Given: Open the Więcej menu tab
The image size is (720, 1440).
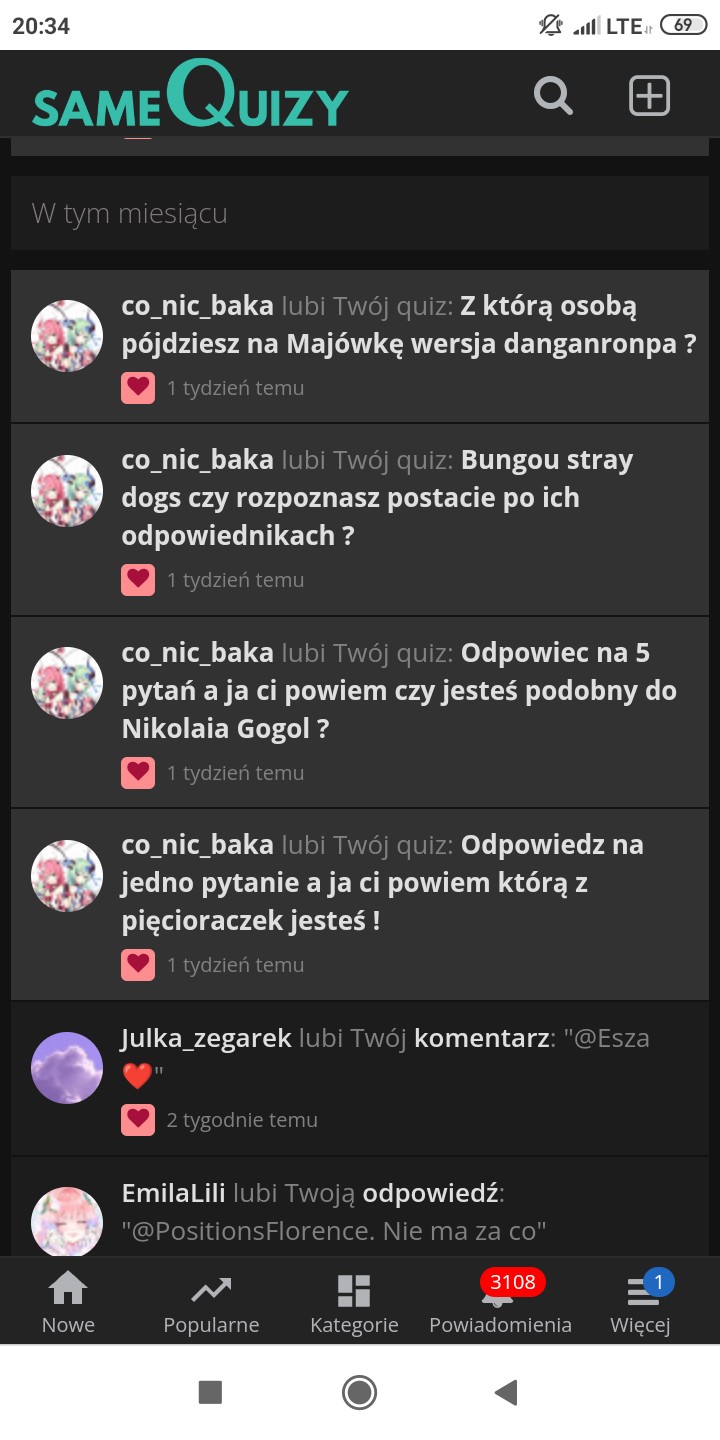Looking at the screenshot, I should tap(640, 1302).
